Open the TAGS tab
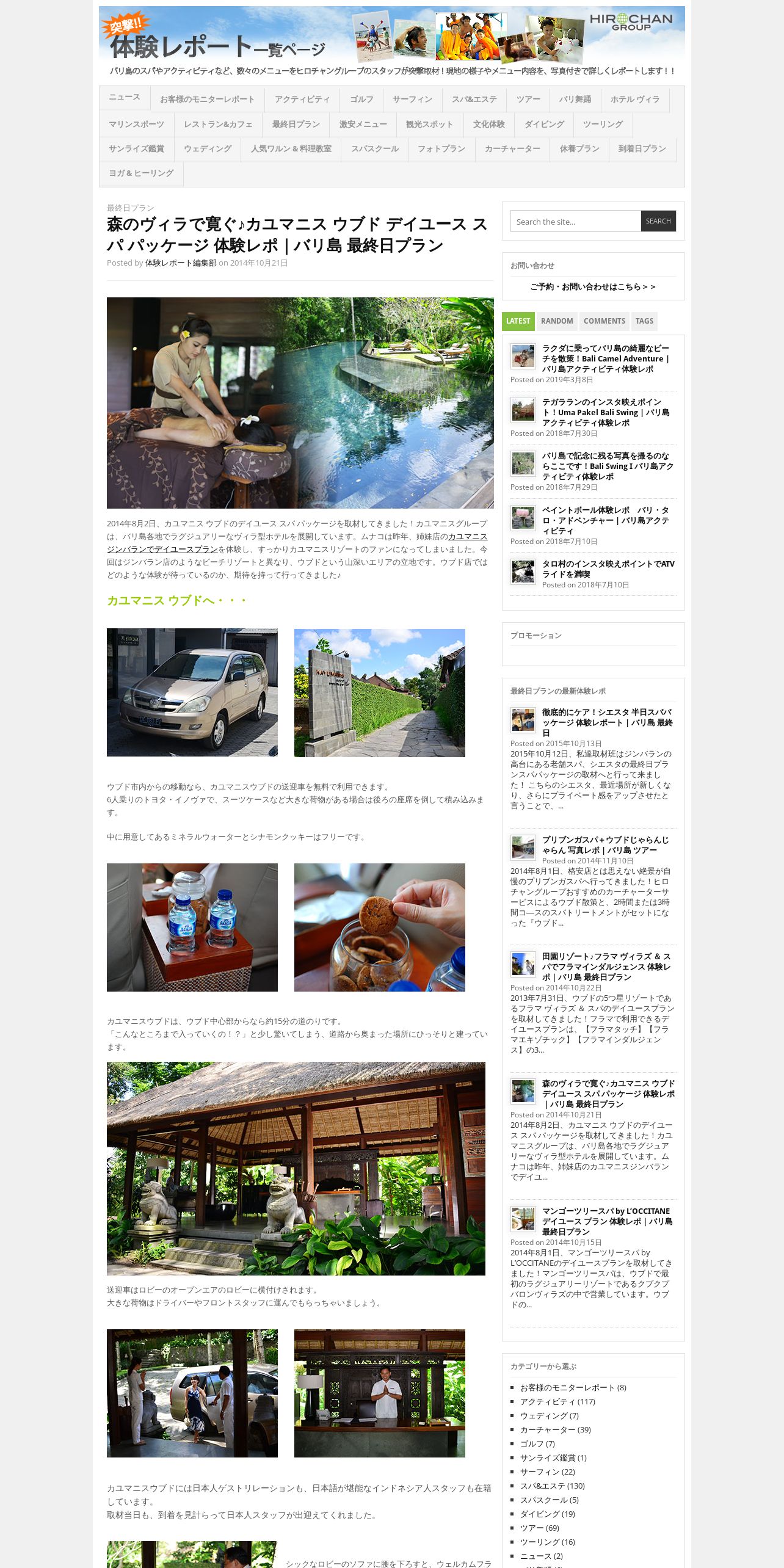This screenshot has height=1568, width=784. coord(644,321)
